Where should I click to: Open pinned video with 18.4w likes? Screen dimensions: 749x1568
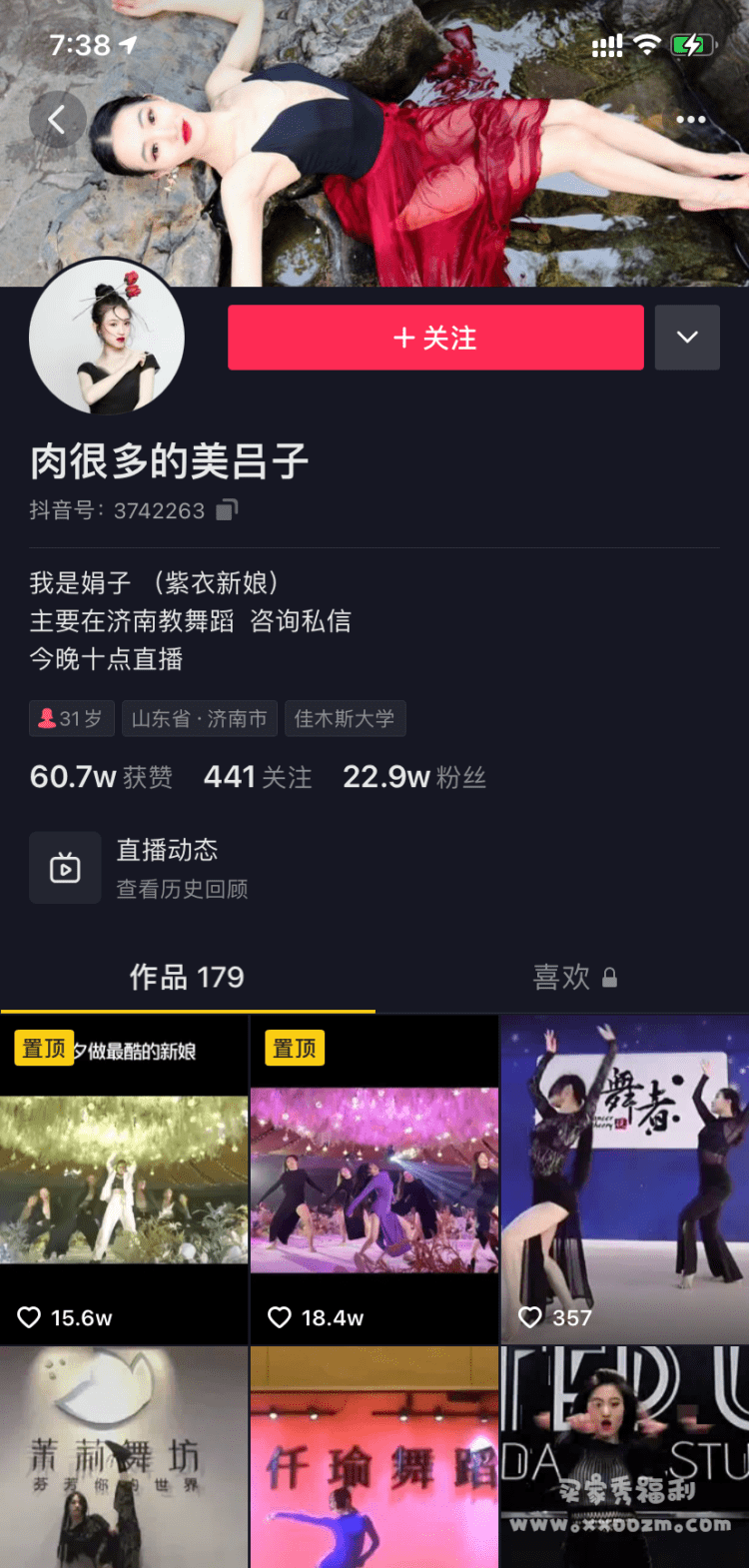374,1179
